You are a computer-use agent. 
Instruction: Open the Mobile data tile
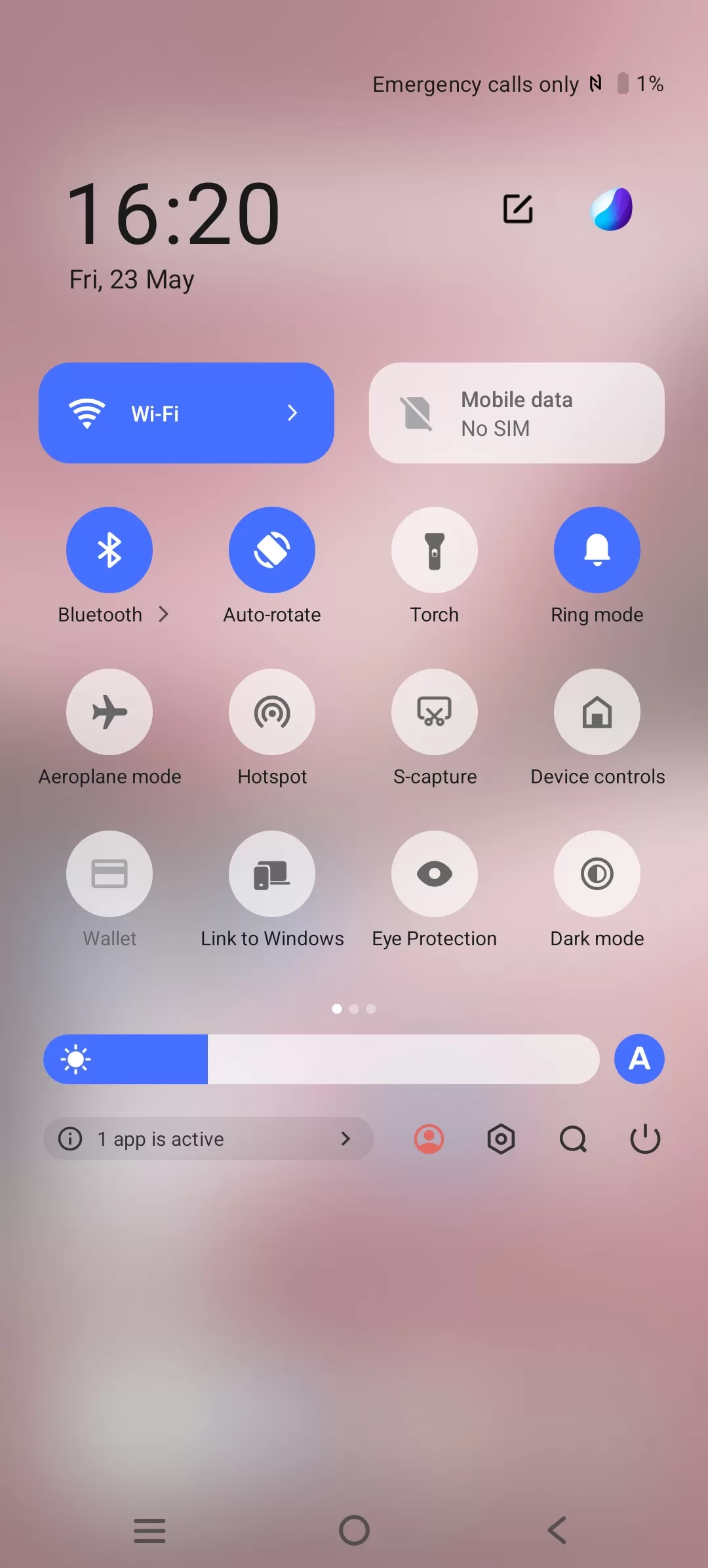coord(517,413)
